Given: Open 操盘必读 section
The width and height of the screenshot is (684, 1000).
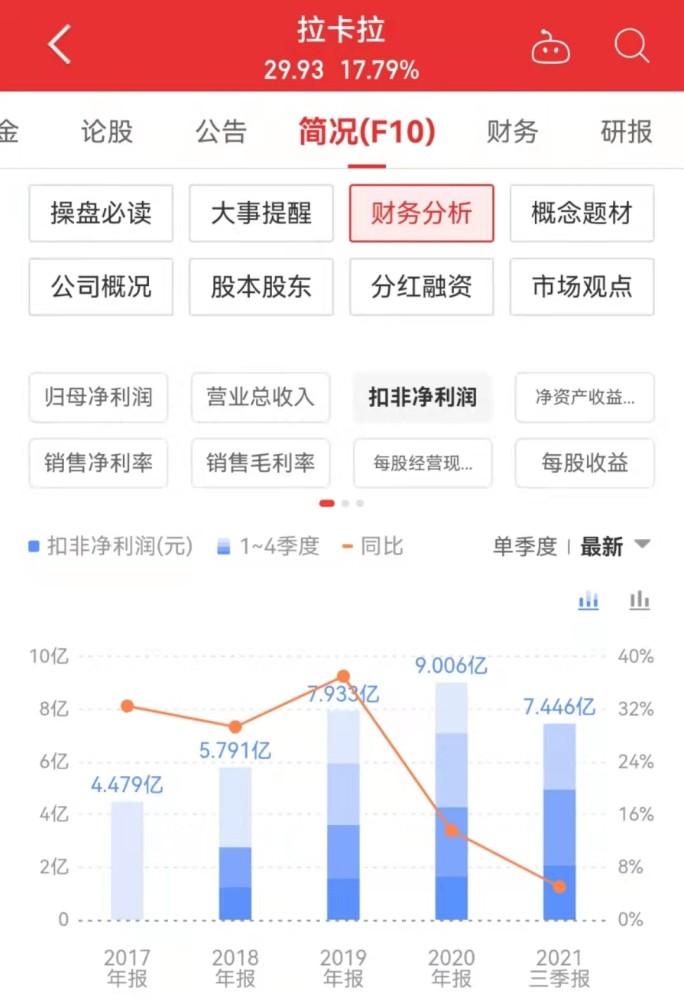Looking at the screenshot, I should (101, 213).
